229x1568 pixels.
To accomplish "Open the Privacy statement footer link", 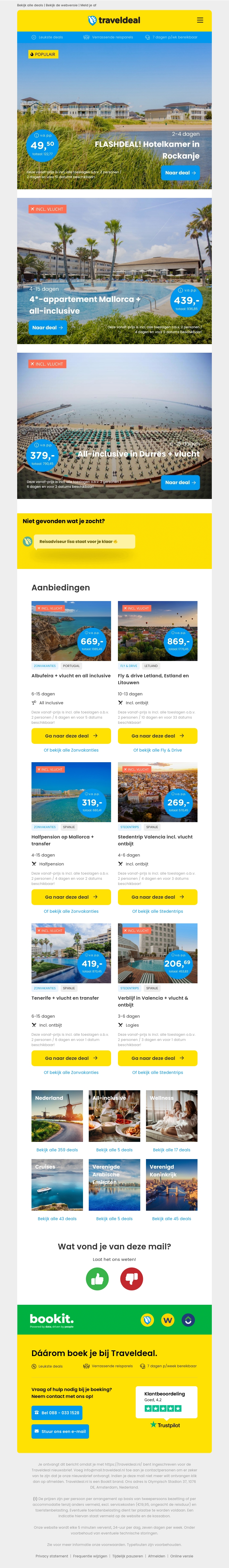I will 52,1556.
